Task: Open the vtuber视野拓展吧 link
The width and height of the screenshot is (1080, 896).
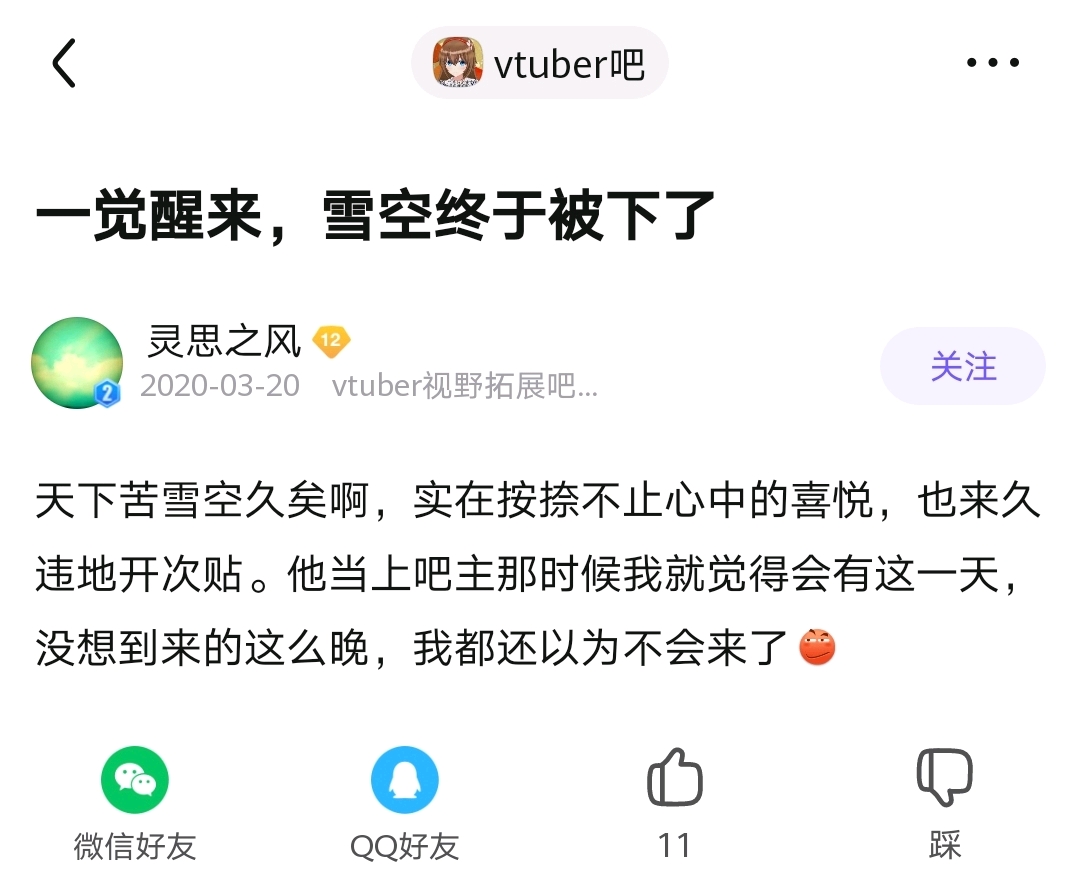Action: tap(465, 386)
